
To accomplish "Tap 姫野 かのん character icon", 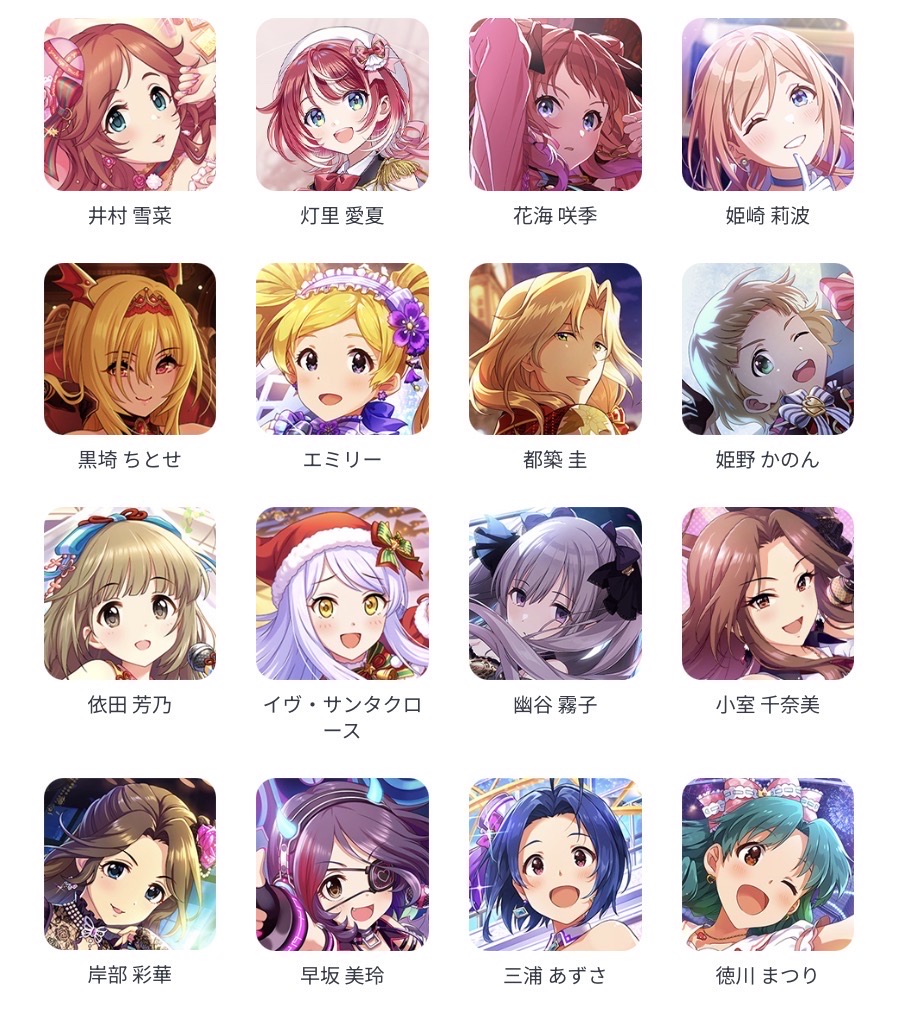I will (x=768, y=349).
